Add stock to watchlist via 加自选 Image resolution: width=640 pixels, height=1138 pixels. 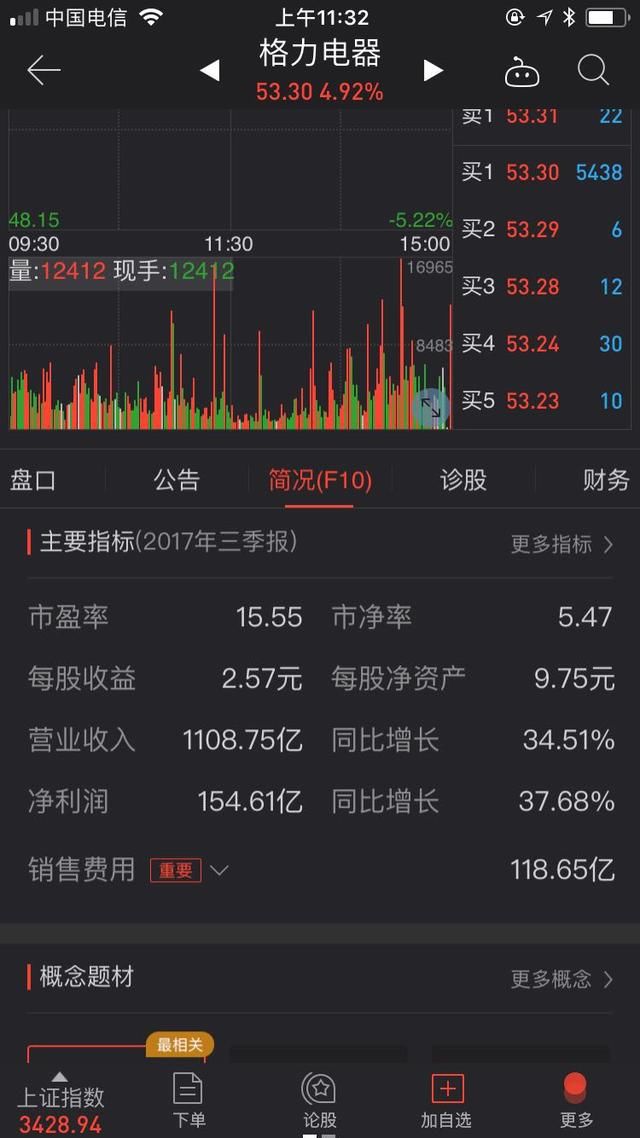coord(446,1100)
